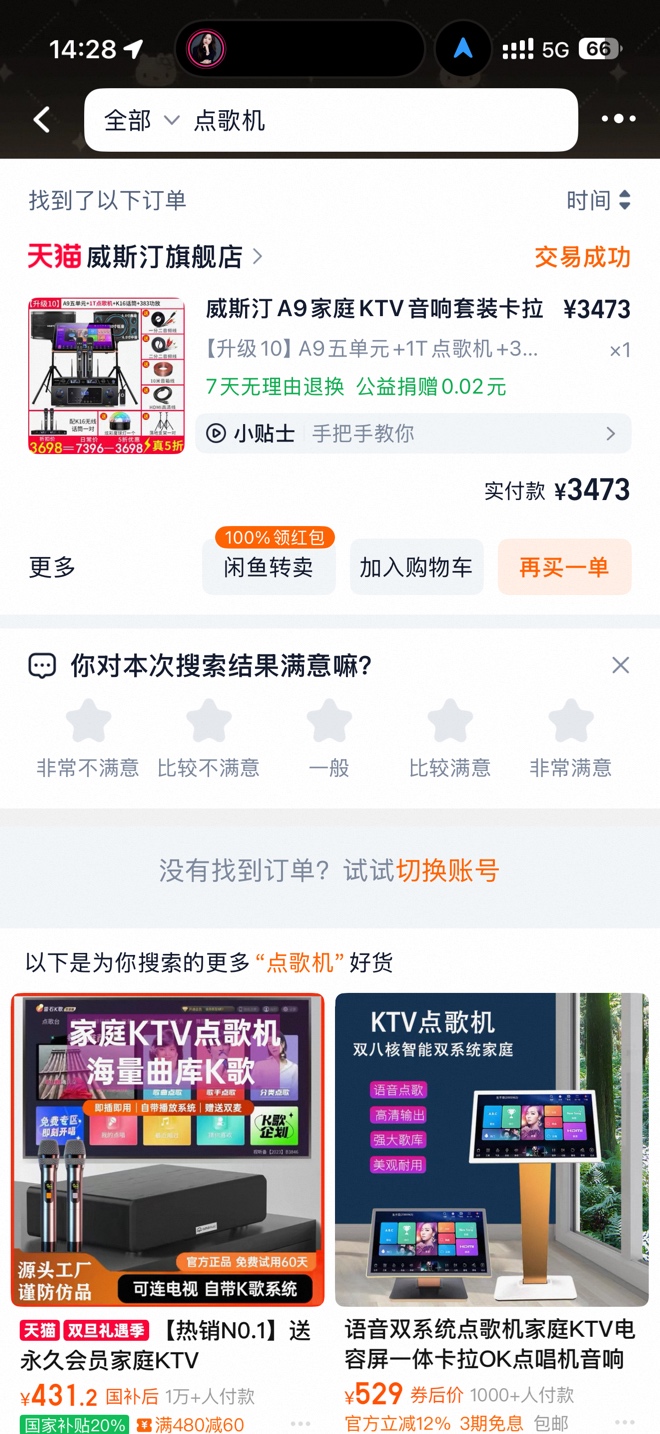660x1434 pixels.
Task: Open the 语音双系统点歌机 ¥529 product card
Action: point(491,1150)
